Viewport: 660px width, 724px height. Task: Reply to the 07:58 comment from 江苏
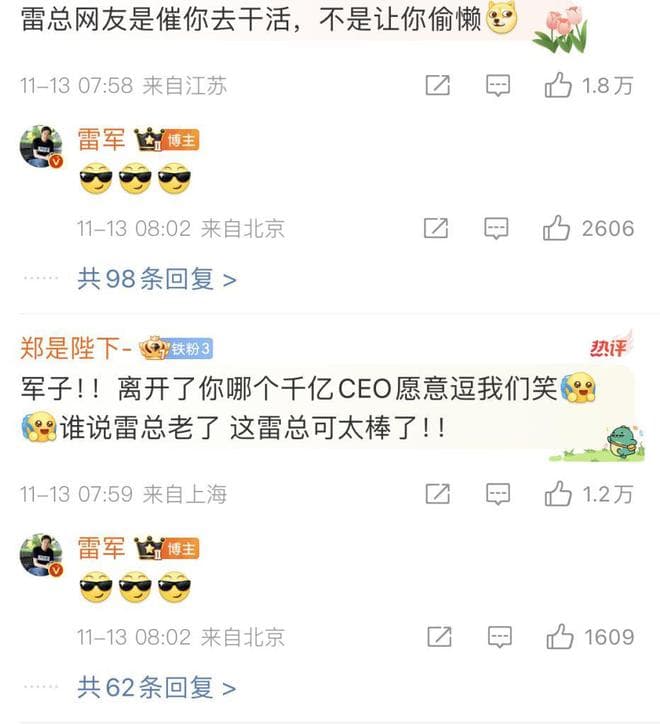tap(498, 86)
